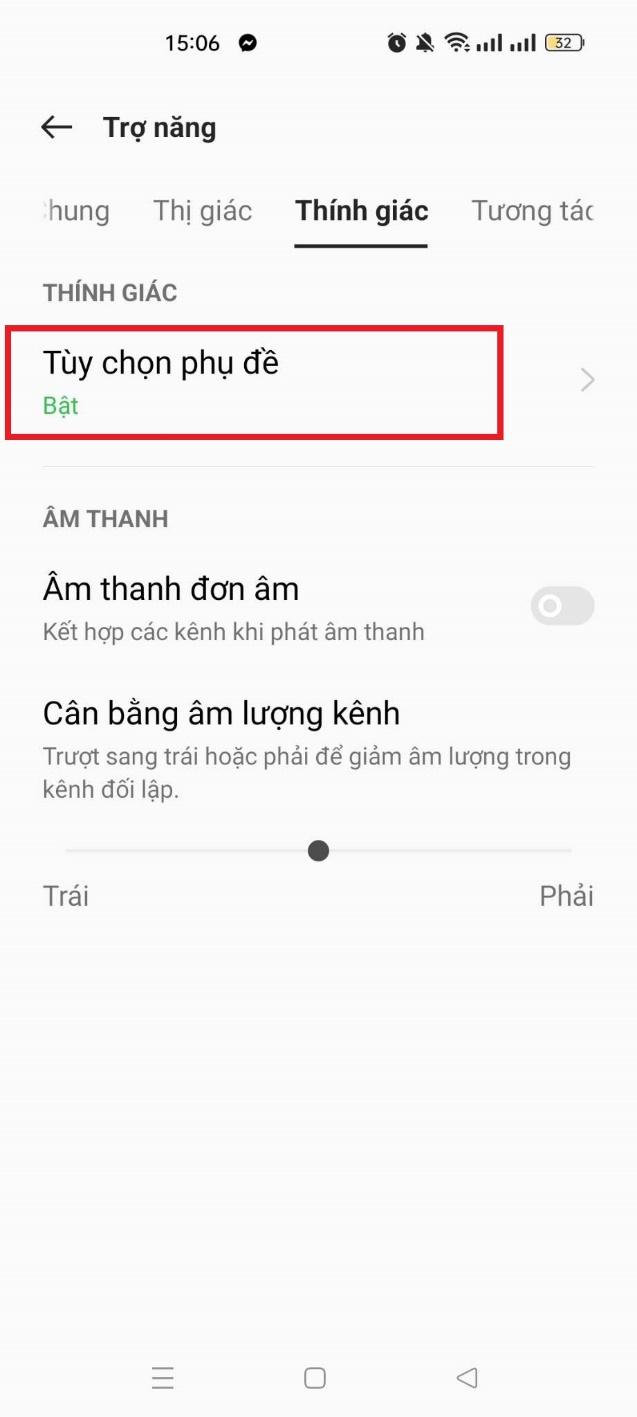Open the partly hidden Chung tab
The width and height of the screenshot is (637, 1417).
(76, 211)
